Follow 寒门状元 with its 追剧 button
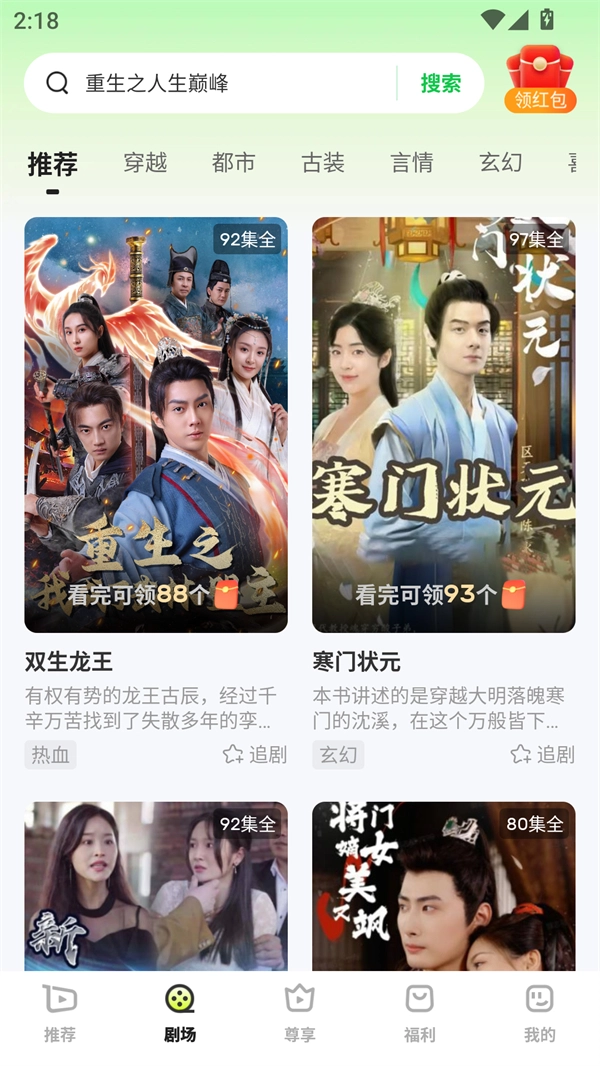 click(543, 754)
